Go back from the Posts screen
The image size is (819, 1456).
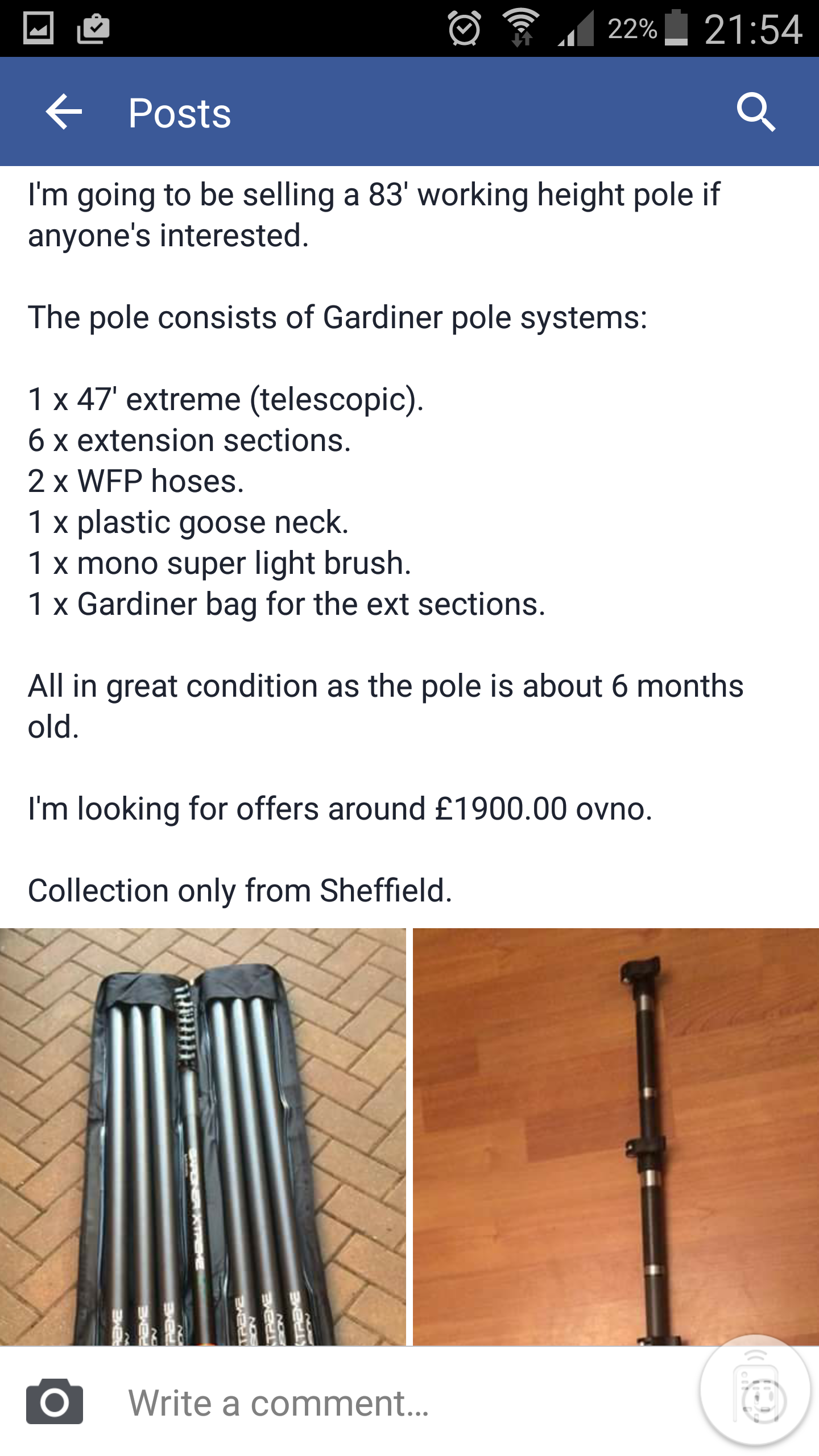coord(64,112)
